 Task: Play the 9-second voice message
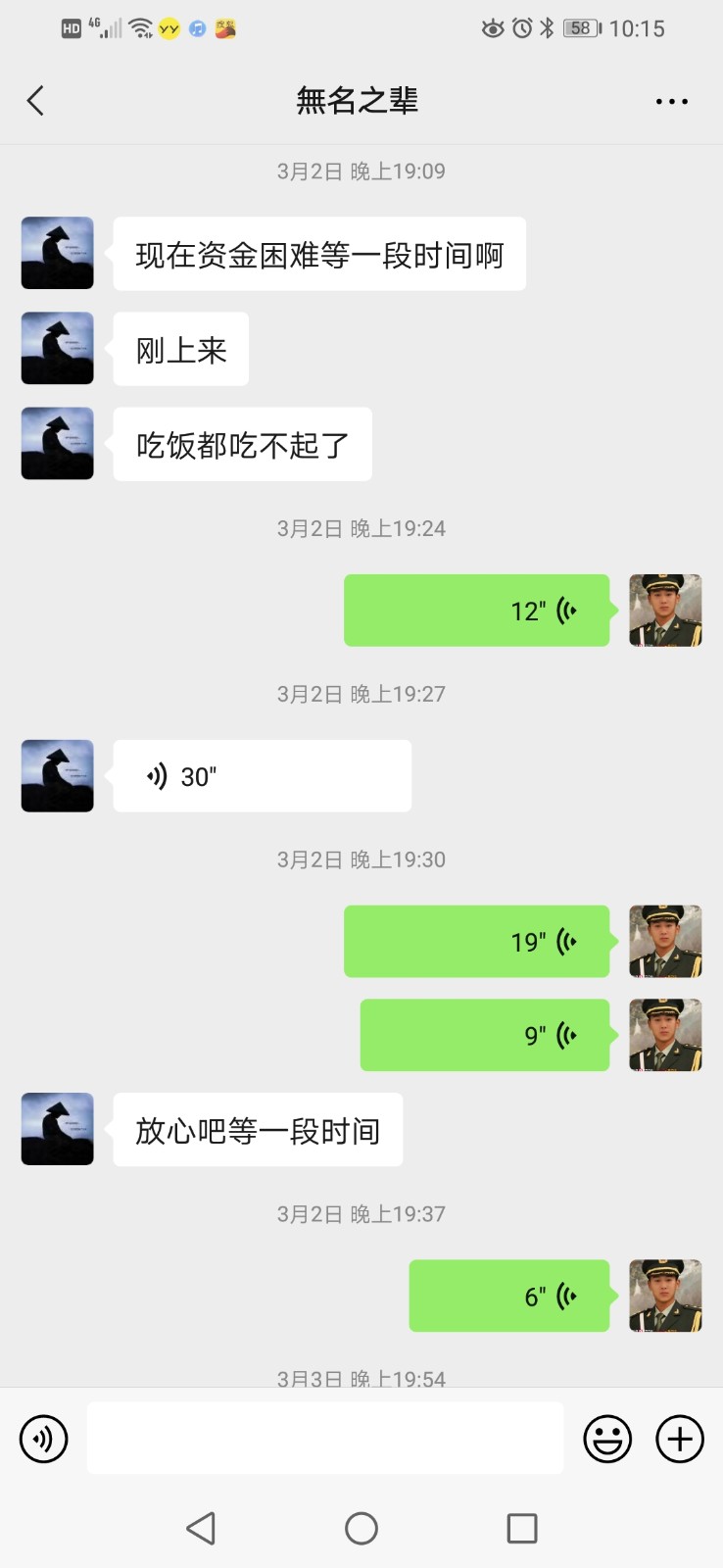tap(484, 1035)
